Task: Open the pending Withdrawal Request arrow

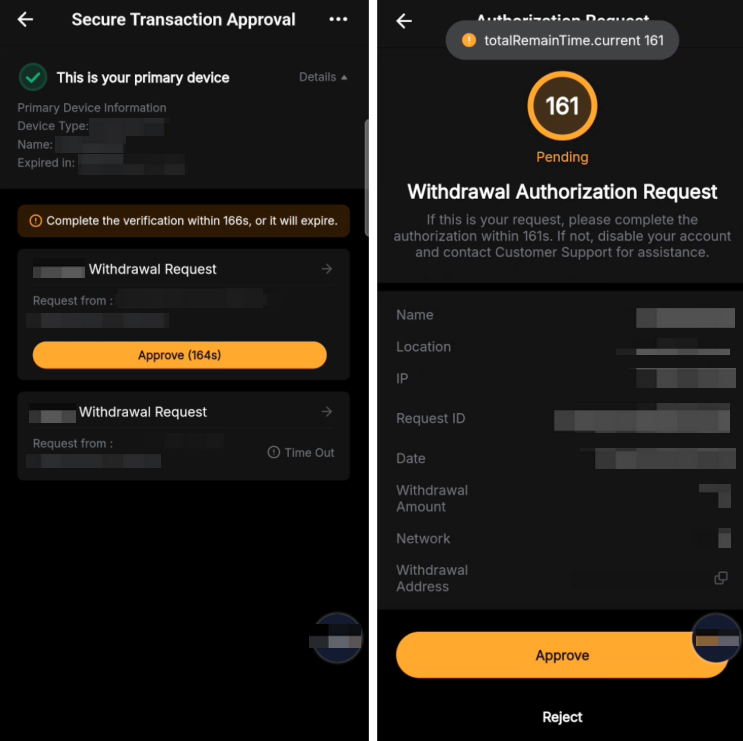Action: pos(326,269)
